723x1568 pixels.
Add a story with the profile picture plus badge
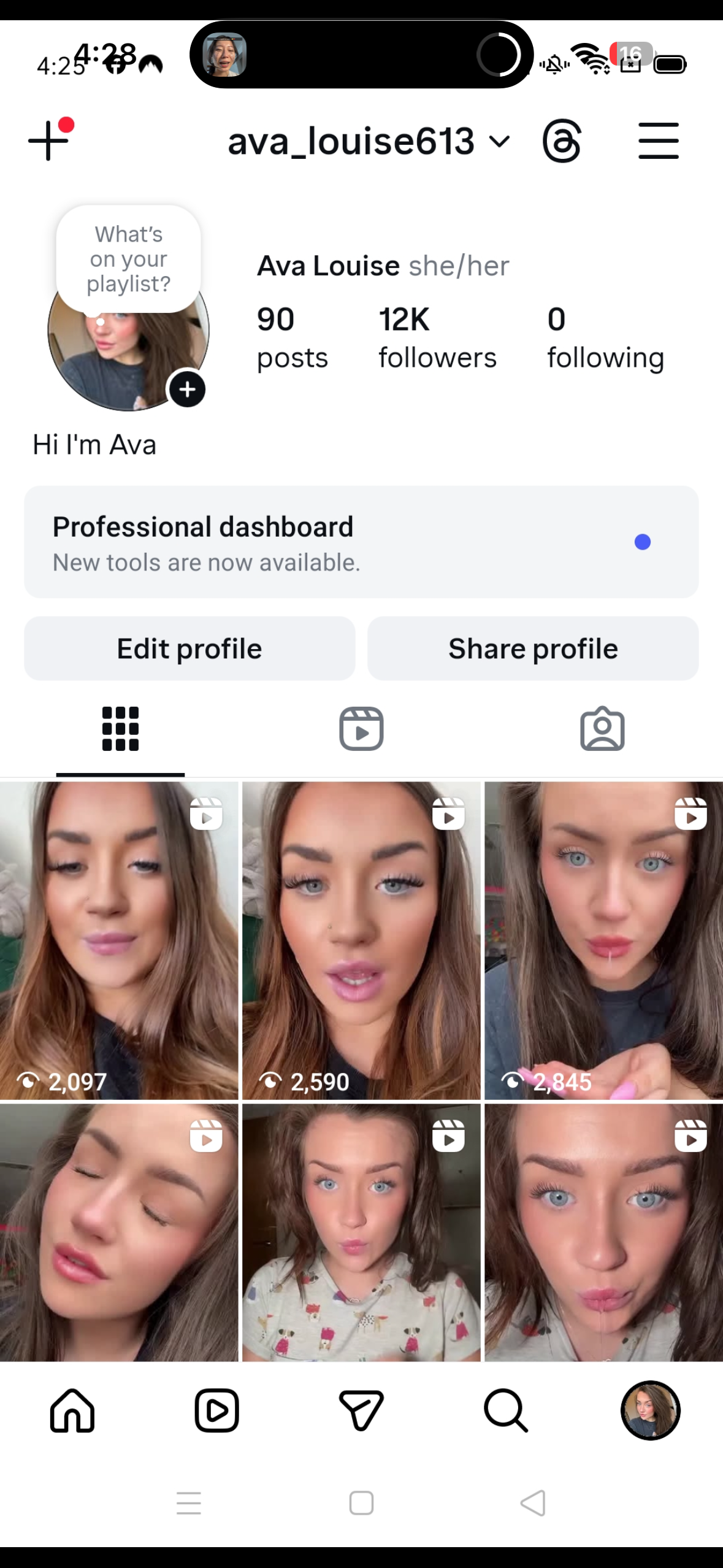click(187, 390)
